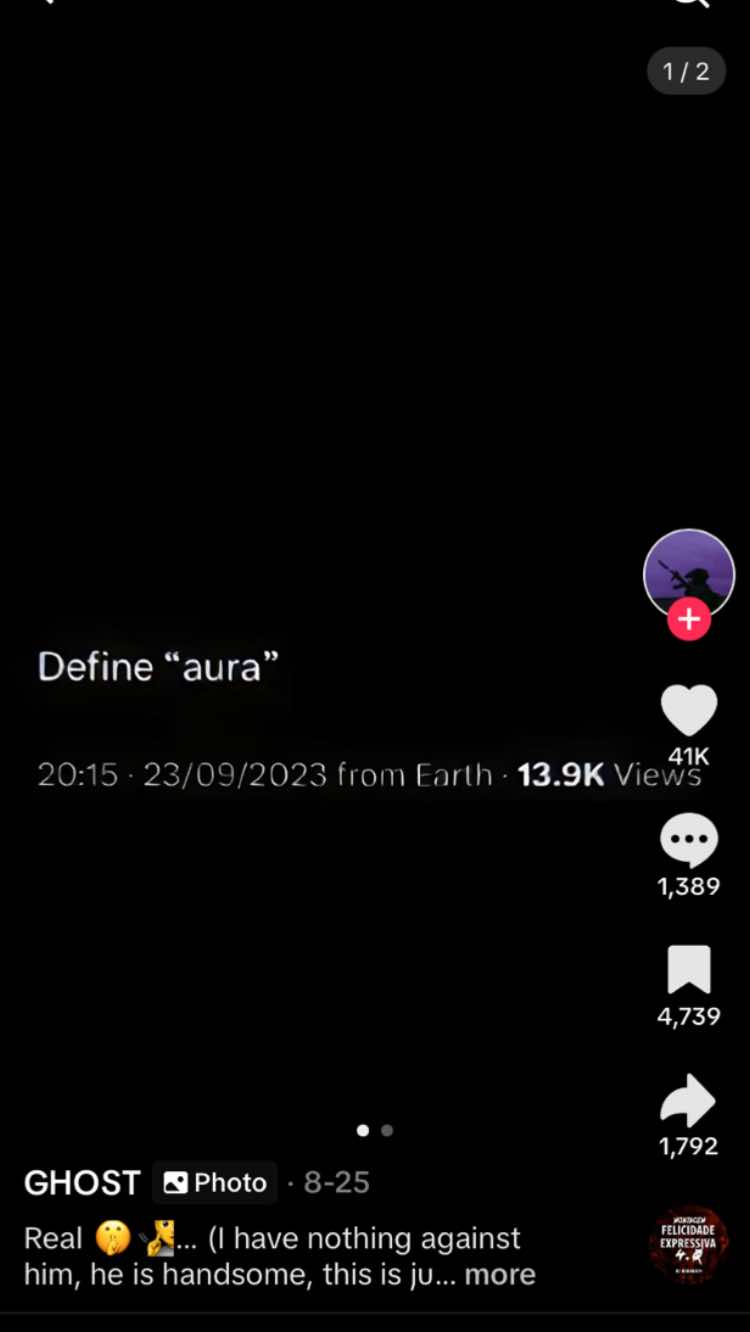Bookmark this photo post
The width and height of the screenshot is (750, 1332).
point(689,970)
